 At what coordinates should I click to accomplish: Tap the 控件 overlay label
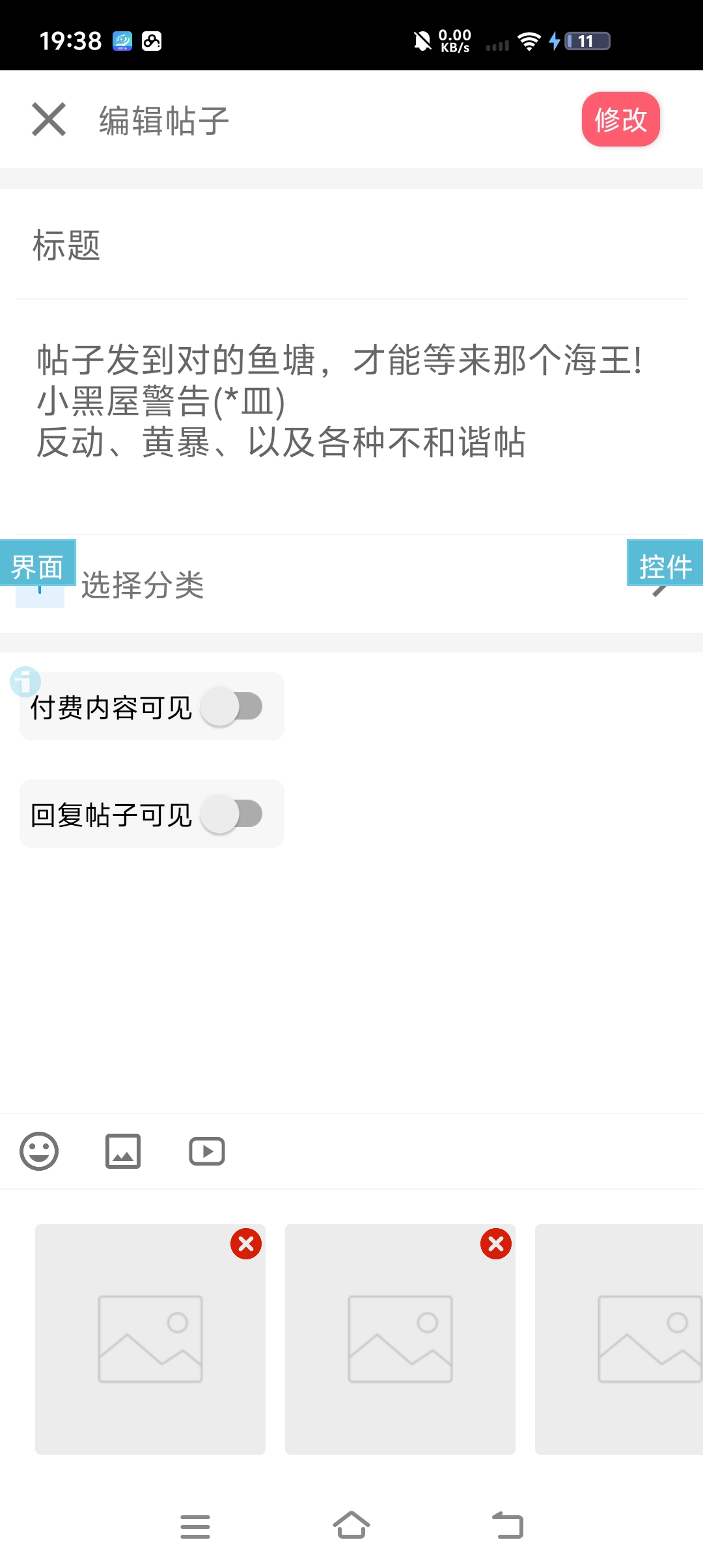(665, 564)
